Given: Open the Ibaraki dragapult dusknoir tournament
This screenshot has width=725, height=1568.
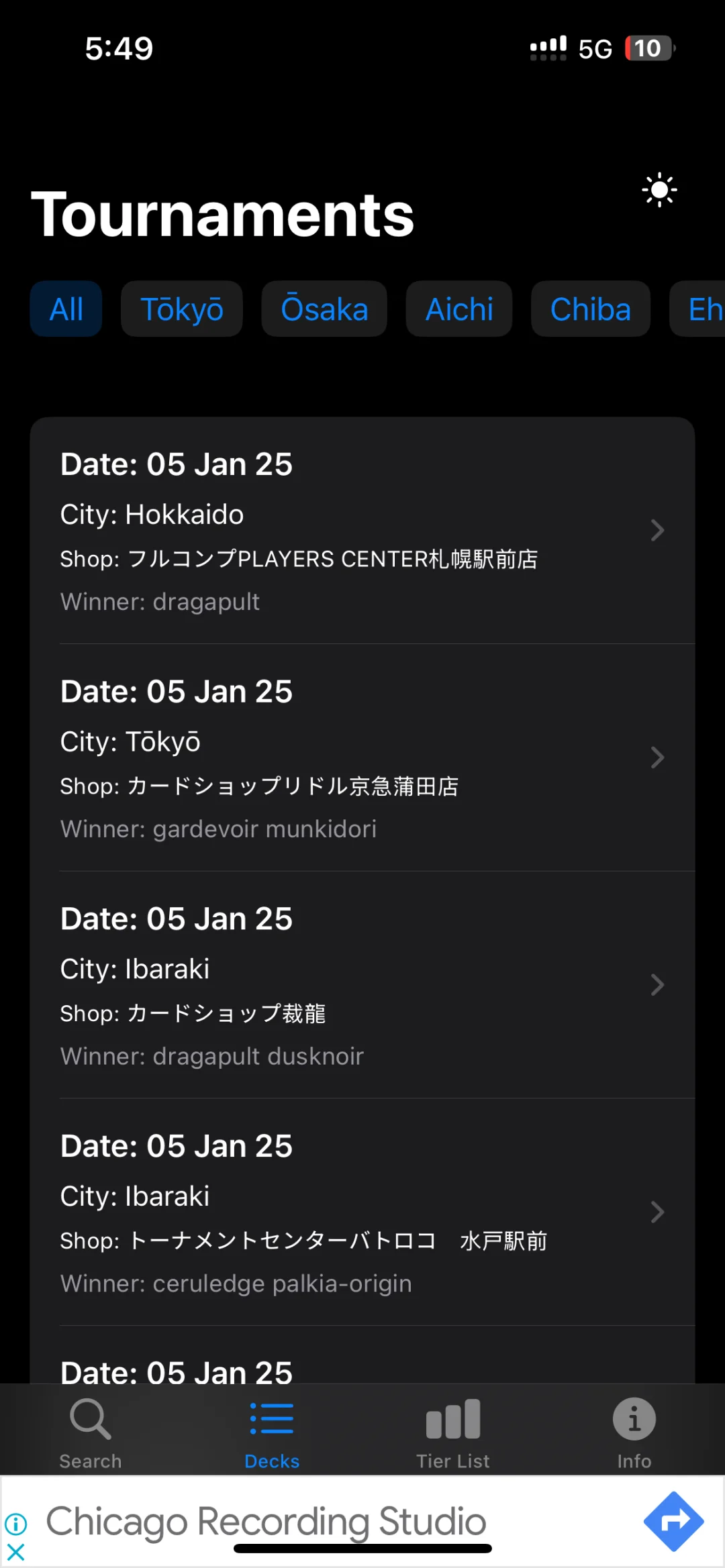Looking at the screenshot, I should 362,985.
